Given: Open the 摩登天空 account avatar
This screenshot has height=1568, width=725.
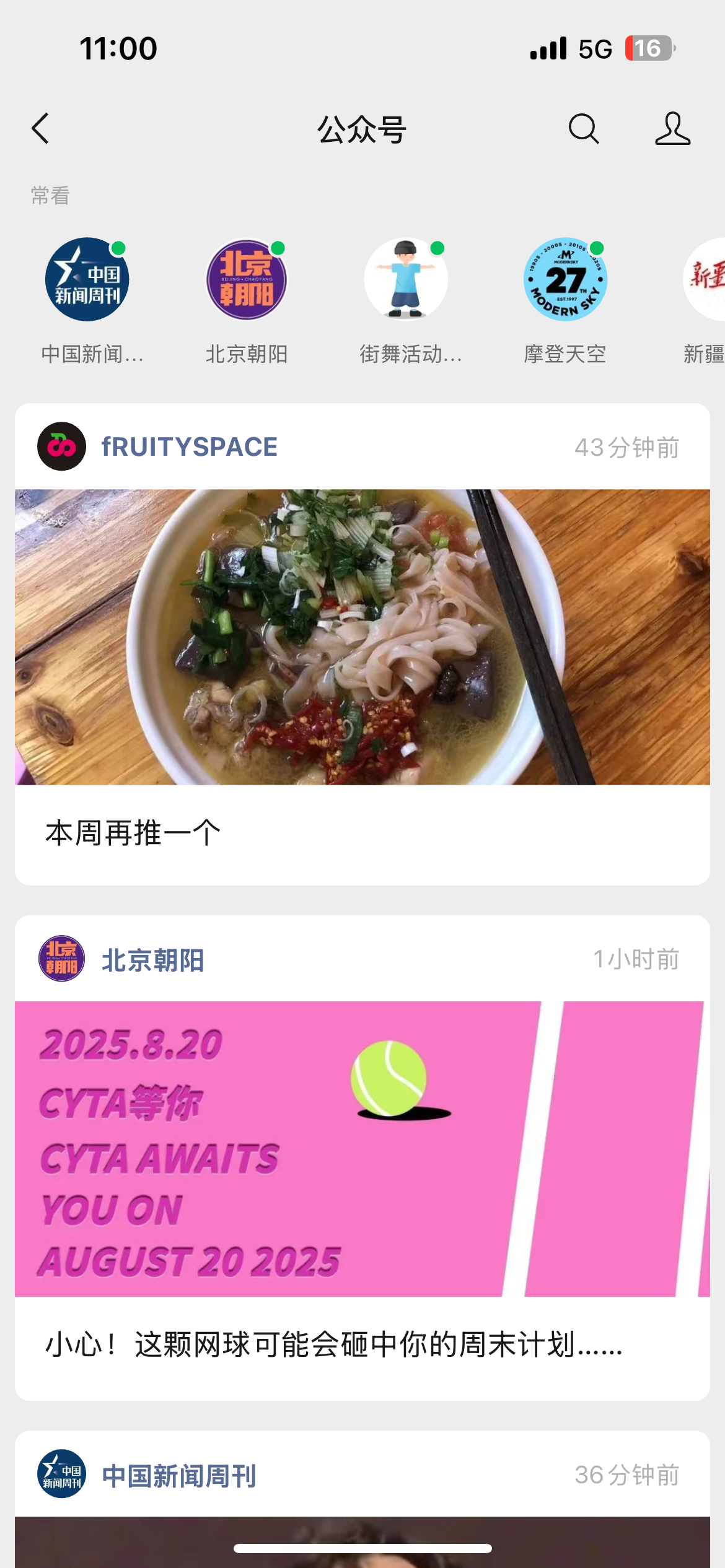Looking at the screenshot, I should (x=565, y=279).
